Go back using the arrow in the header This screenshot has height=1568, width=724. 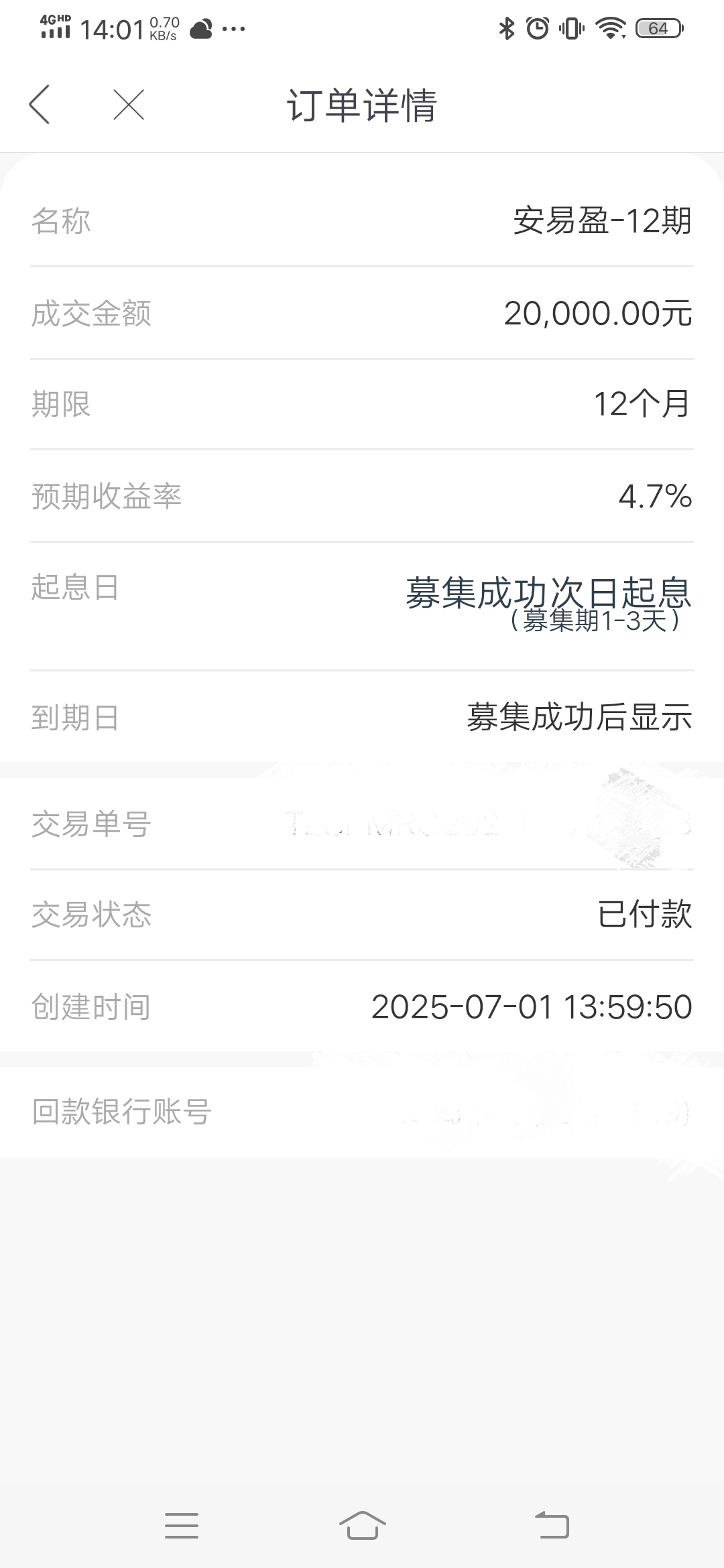tap(40, 105)
